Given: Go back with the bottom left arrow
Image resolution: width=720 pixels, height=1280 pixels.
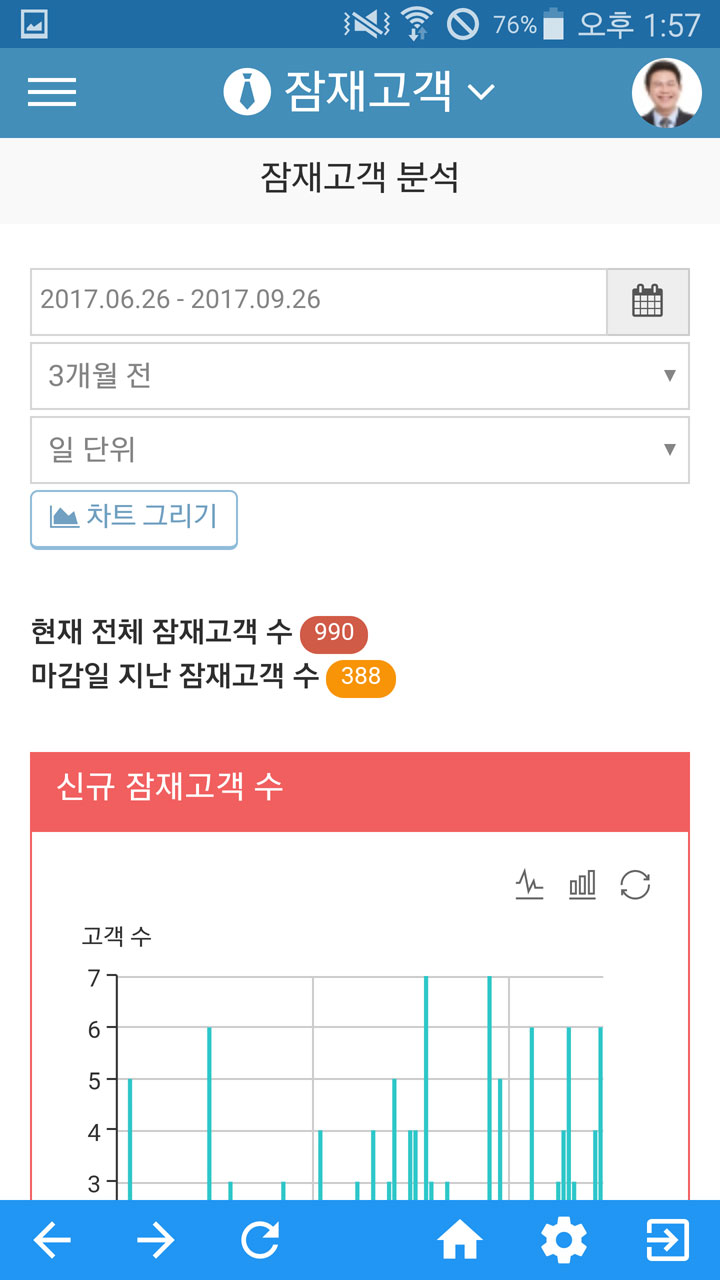Looking at the screenshot, I should coord(52,1241).
